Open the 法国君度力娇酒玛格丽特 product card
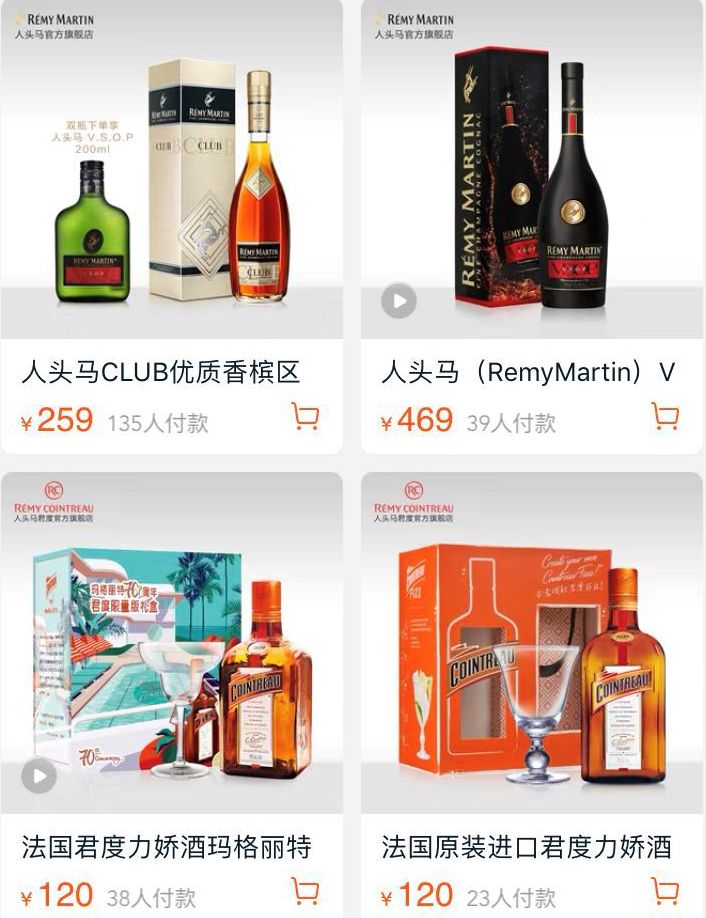 point(166,848)
